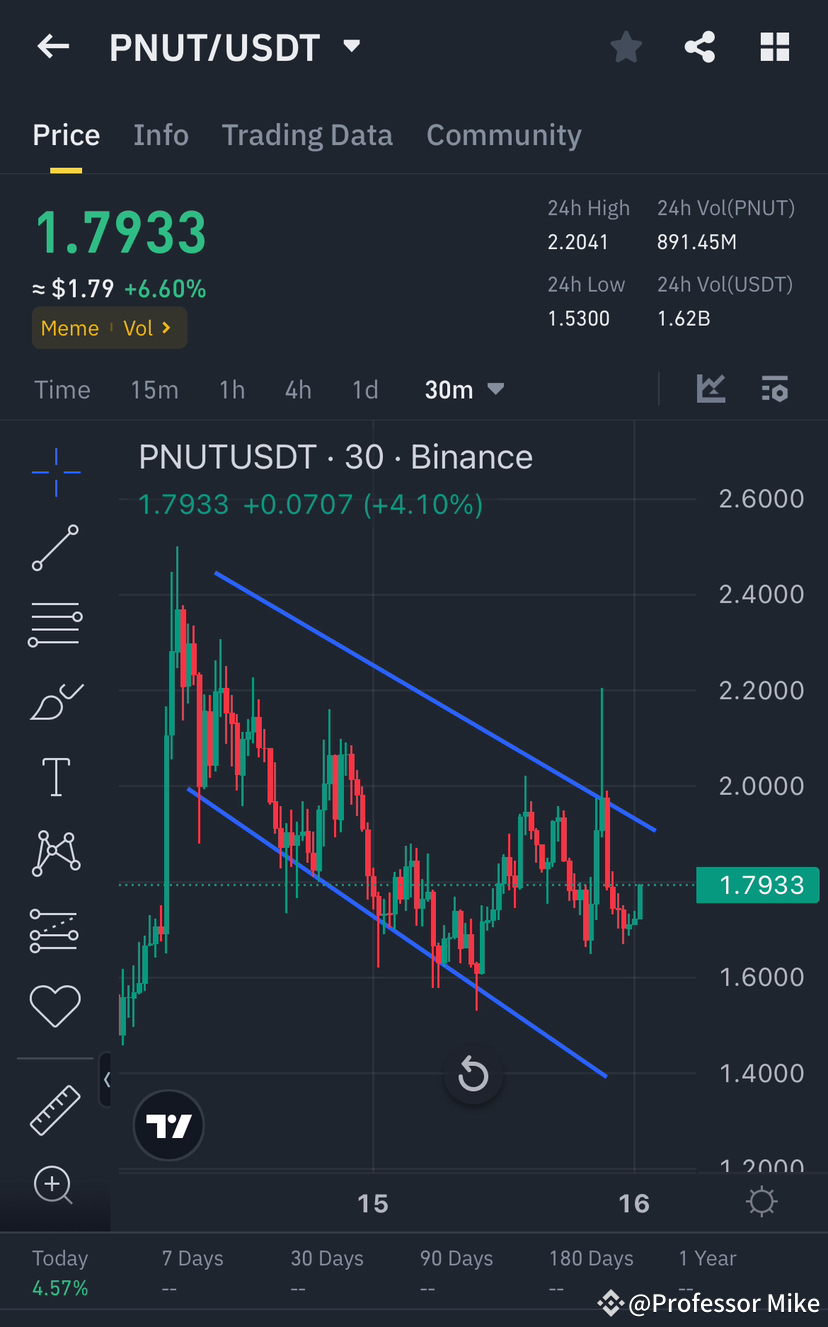Open the PNUT/USDT pair selector dropdown
Image resolution: width=828 pixels, height=1327 pixels.
(237, 46)
